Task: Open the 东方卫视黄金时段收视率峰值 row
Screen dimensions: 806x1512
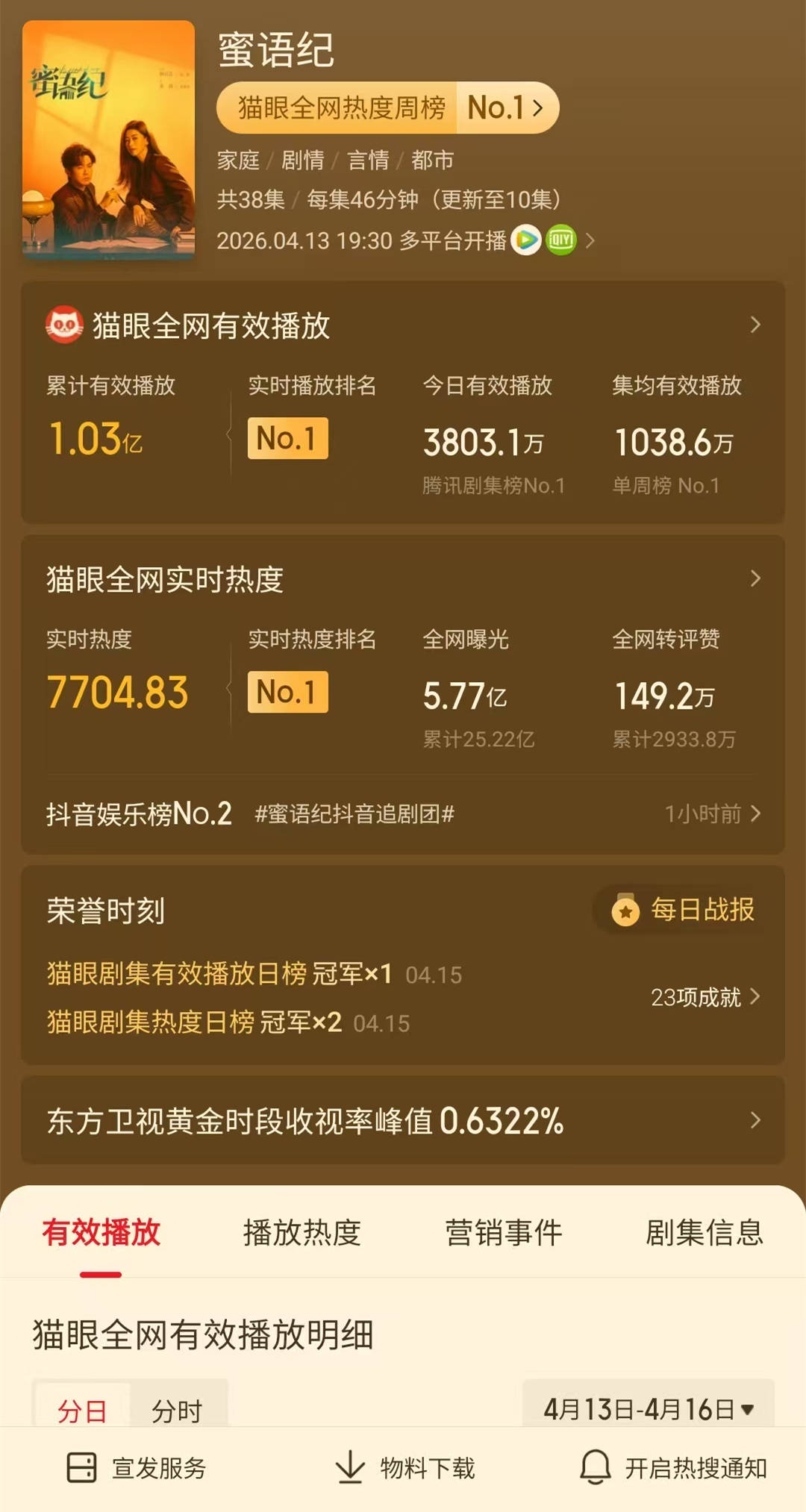Action: pyautogui.click(x=403, y=1120)
